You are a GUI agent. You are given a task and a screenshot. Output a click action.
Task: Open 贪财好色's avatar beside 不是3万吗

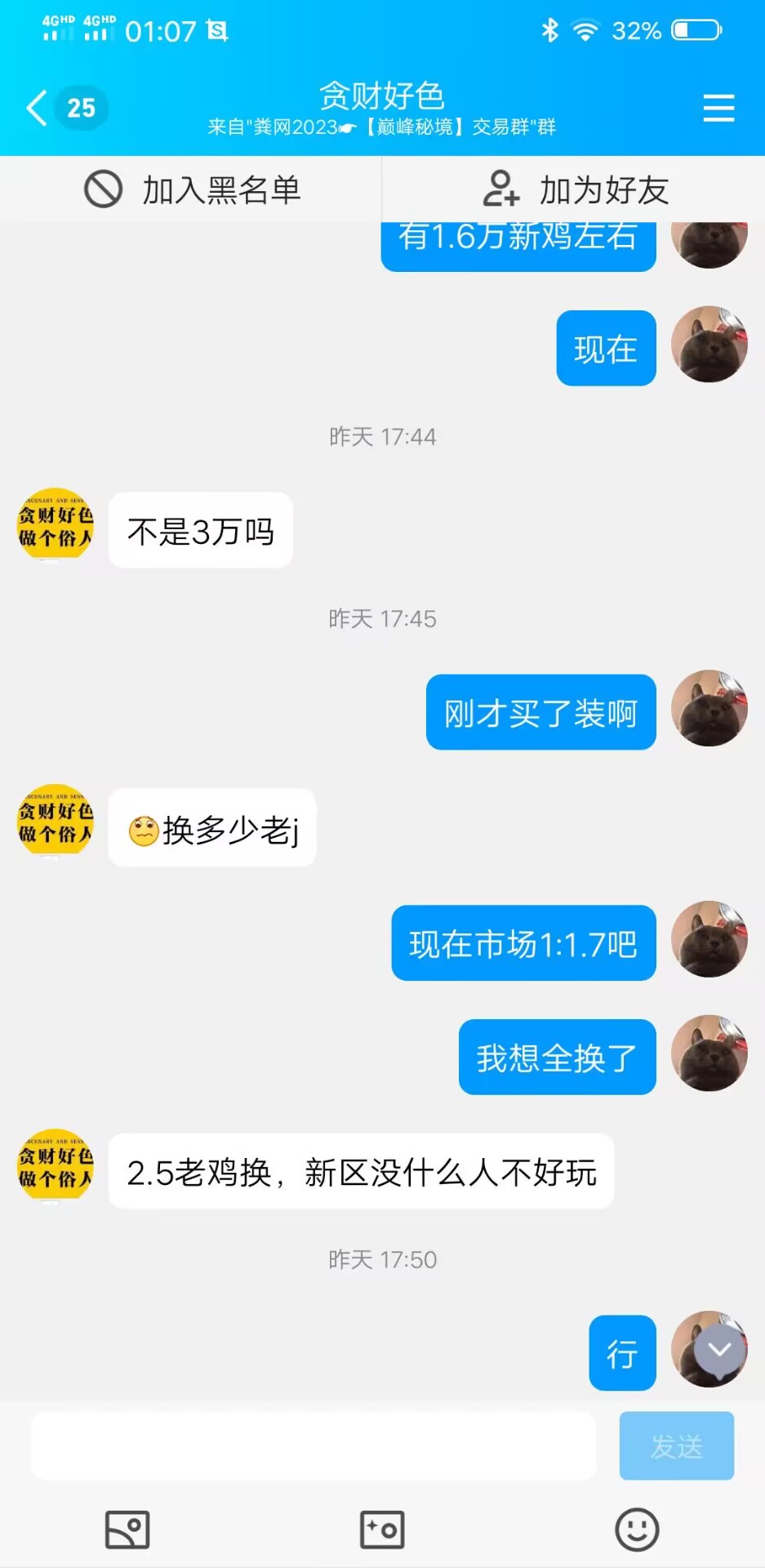click(x=56, y=525)
